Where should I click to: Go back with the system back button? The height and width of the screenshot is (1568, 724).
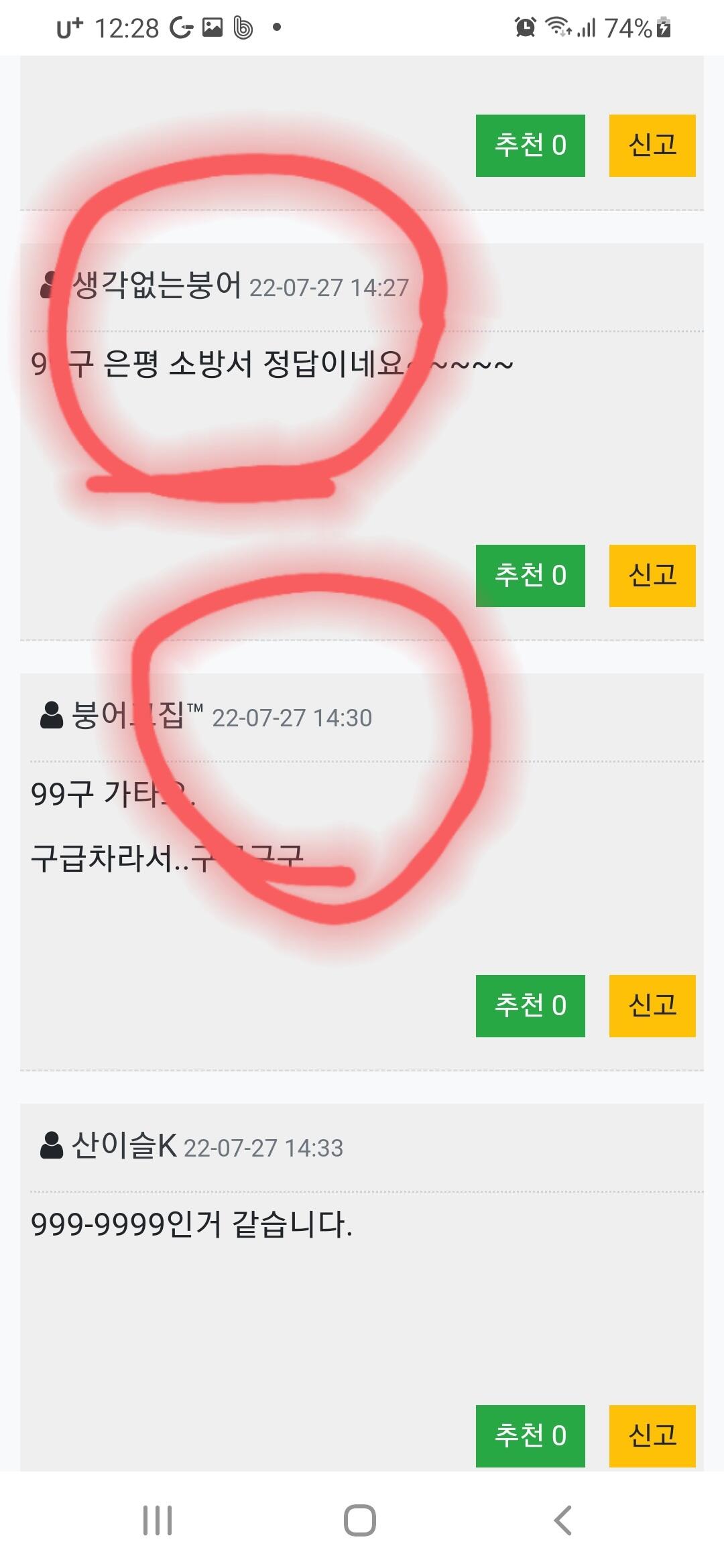click(563, 1520)
